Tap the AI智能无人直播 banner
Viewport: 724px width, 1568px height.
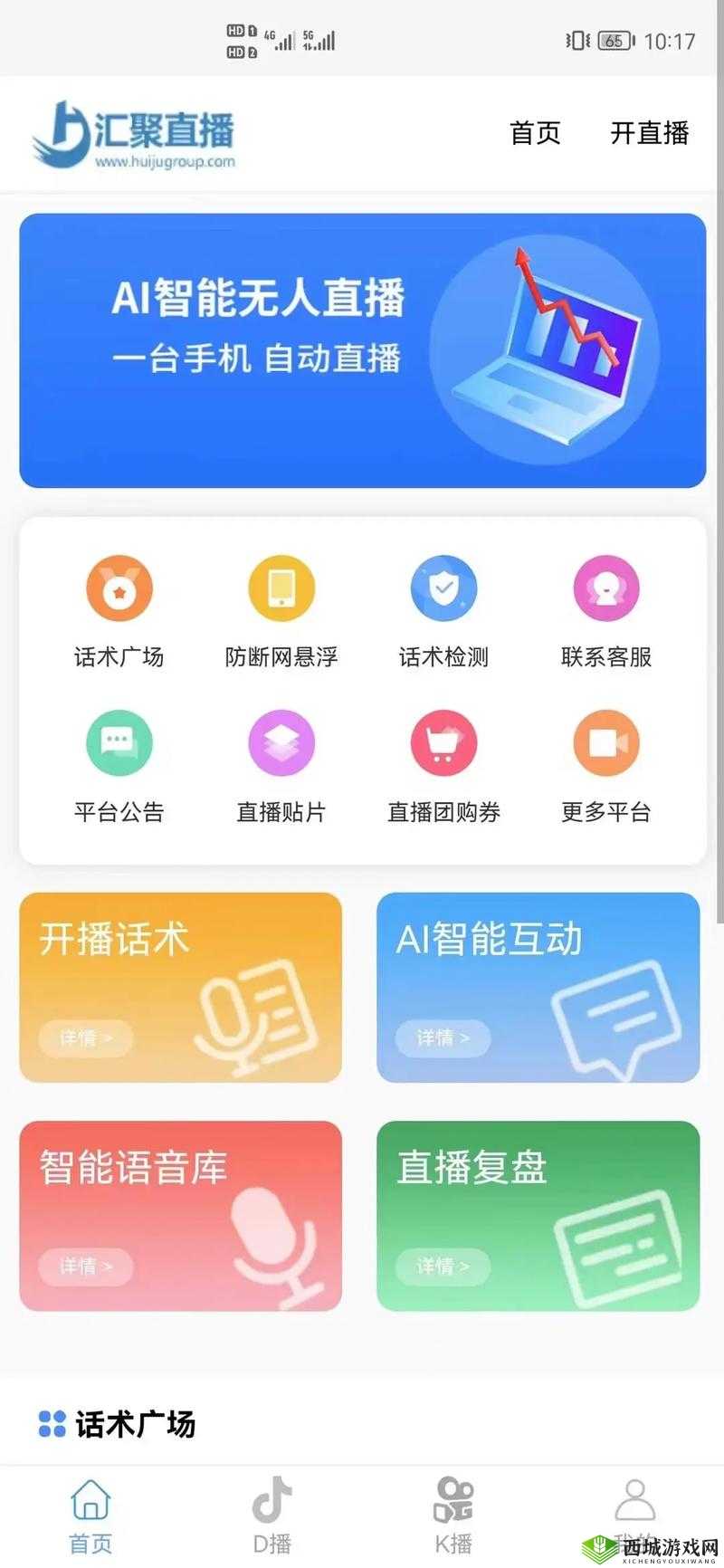pyautogui.click(x=362, y=349)
